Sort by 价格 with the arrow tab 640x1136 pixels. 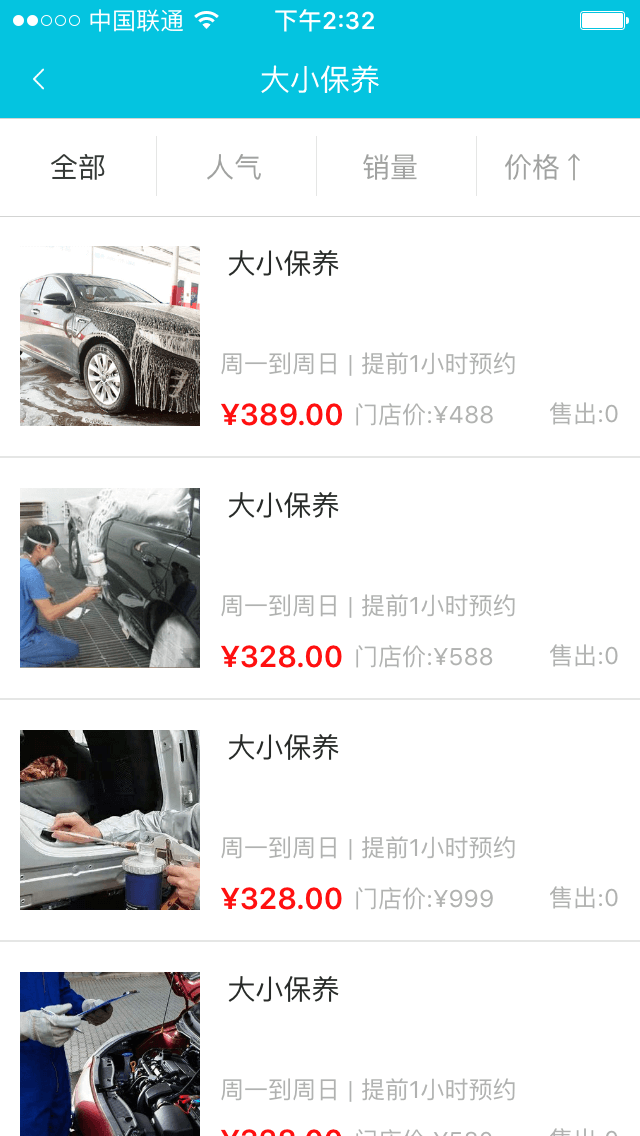pos(543,167)
